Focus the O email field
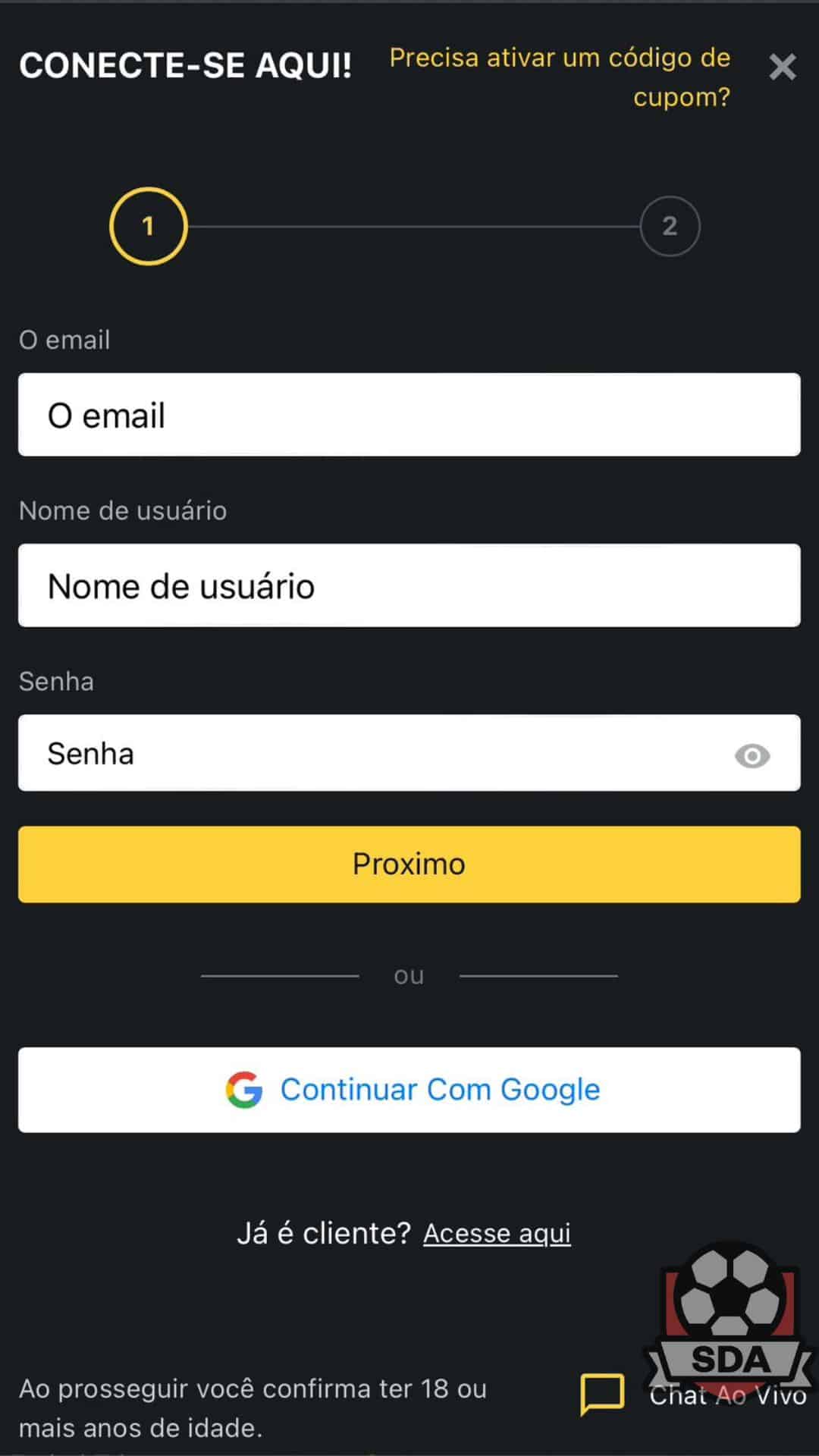 (409, 415)
